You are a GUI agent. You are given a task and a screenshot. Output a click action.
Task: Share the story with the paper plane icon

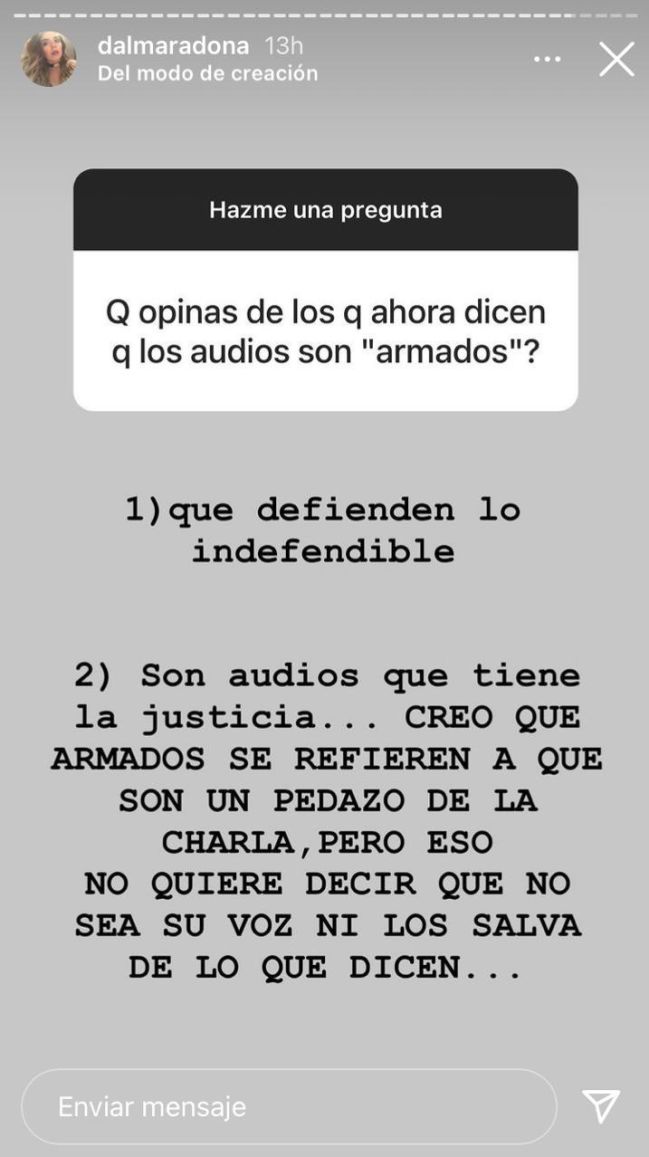point(601,1106)
